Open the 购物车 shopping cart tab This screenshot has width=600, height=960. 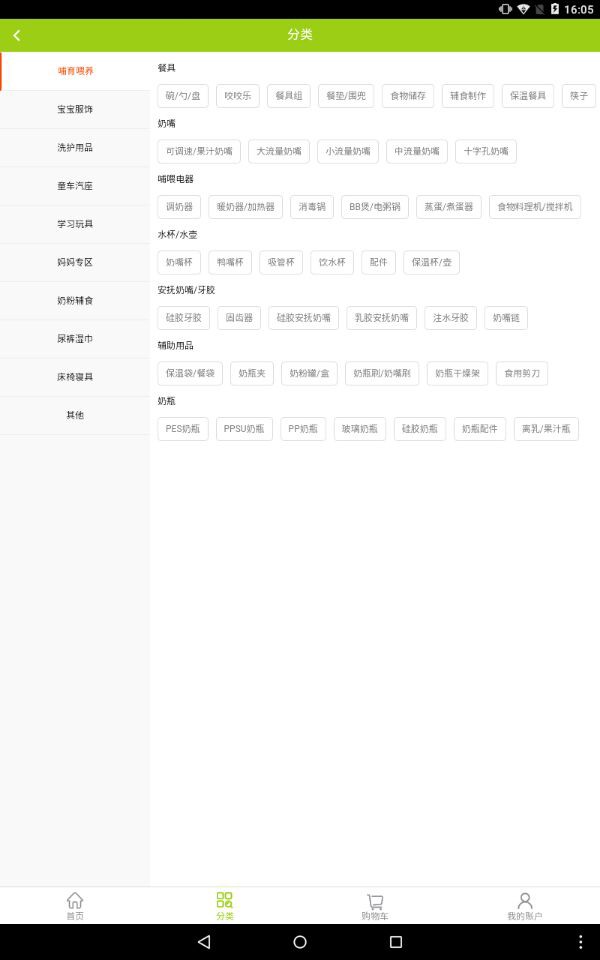click(x=375, y=906)
